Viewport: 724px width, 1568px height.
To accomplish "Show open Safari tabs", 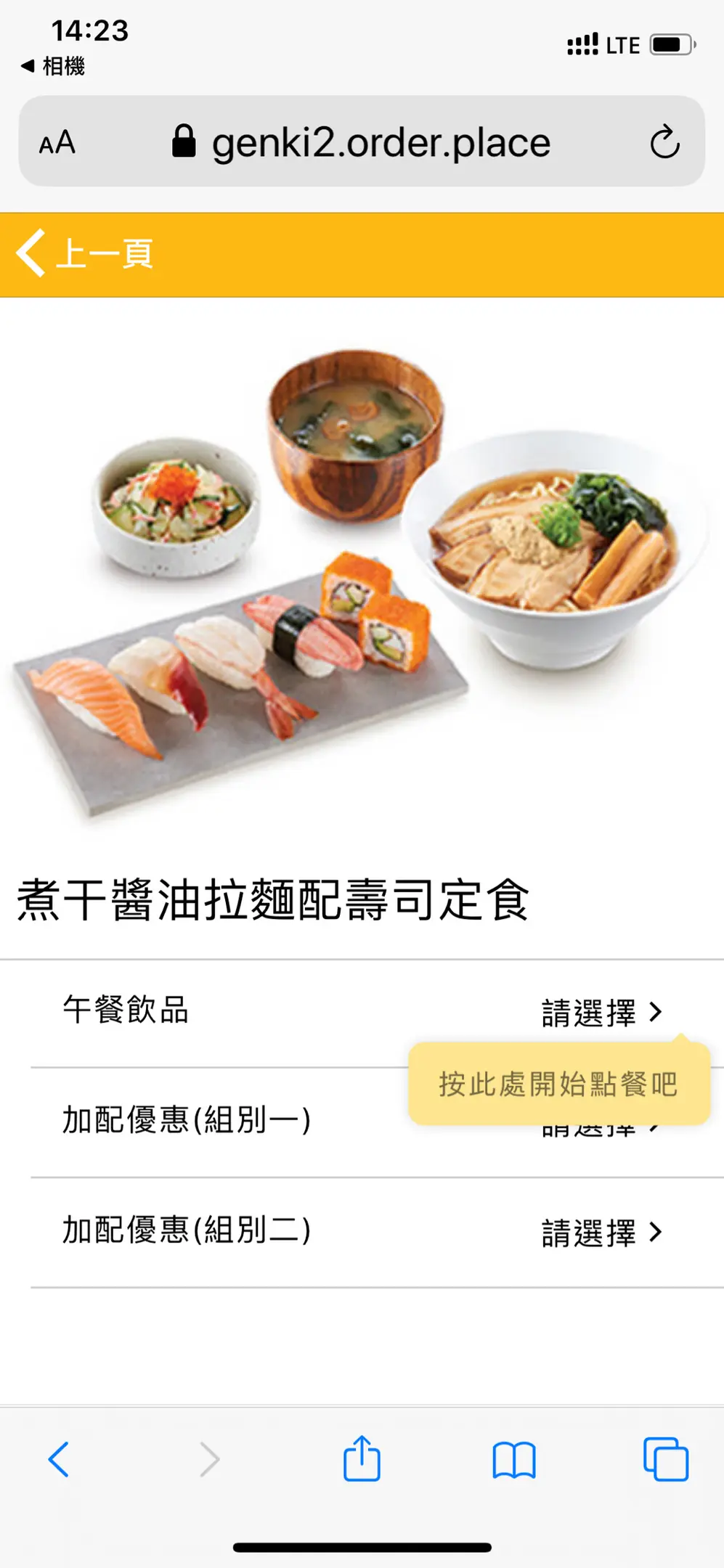I will click(665, 1459).
